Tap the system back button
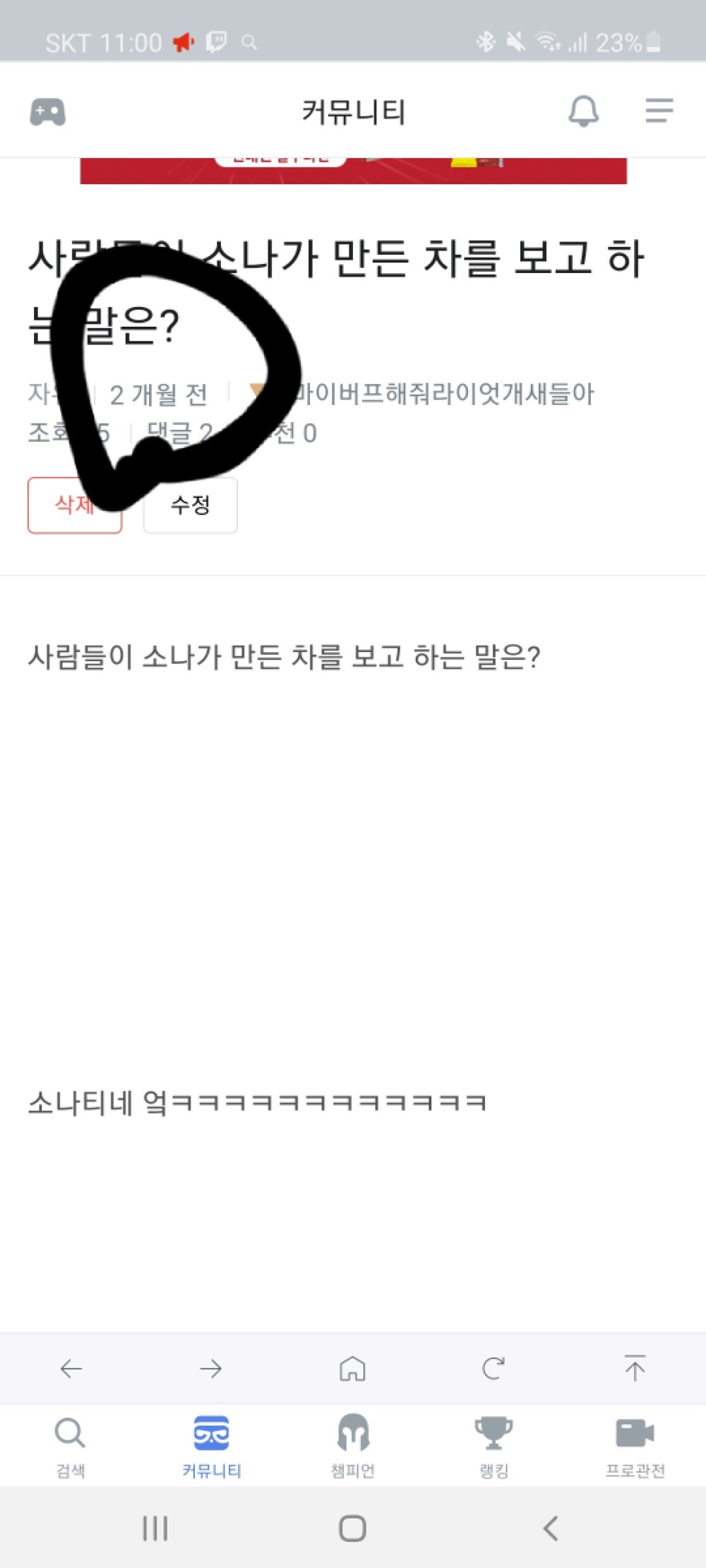 coord(551,1528)
